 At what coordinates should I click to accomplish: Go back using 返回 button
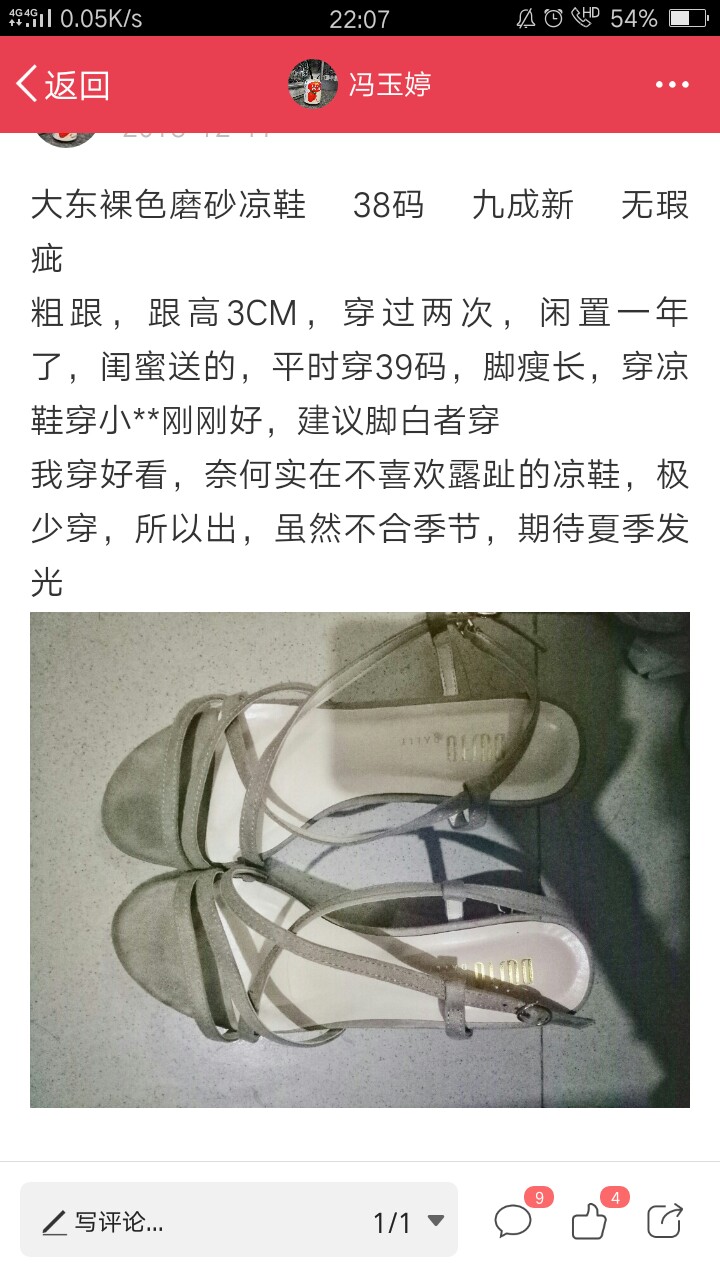click(x=62, y=84)
